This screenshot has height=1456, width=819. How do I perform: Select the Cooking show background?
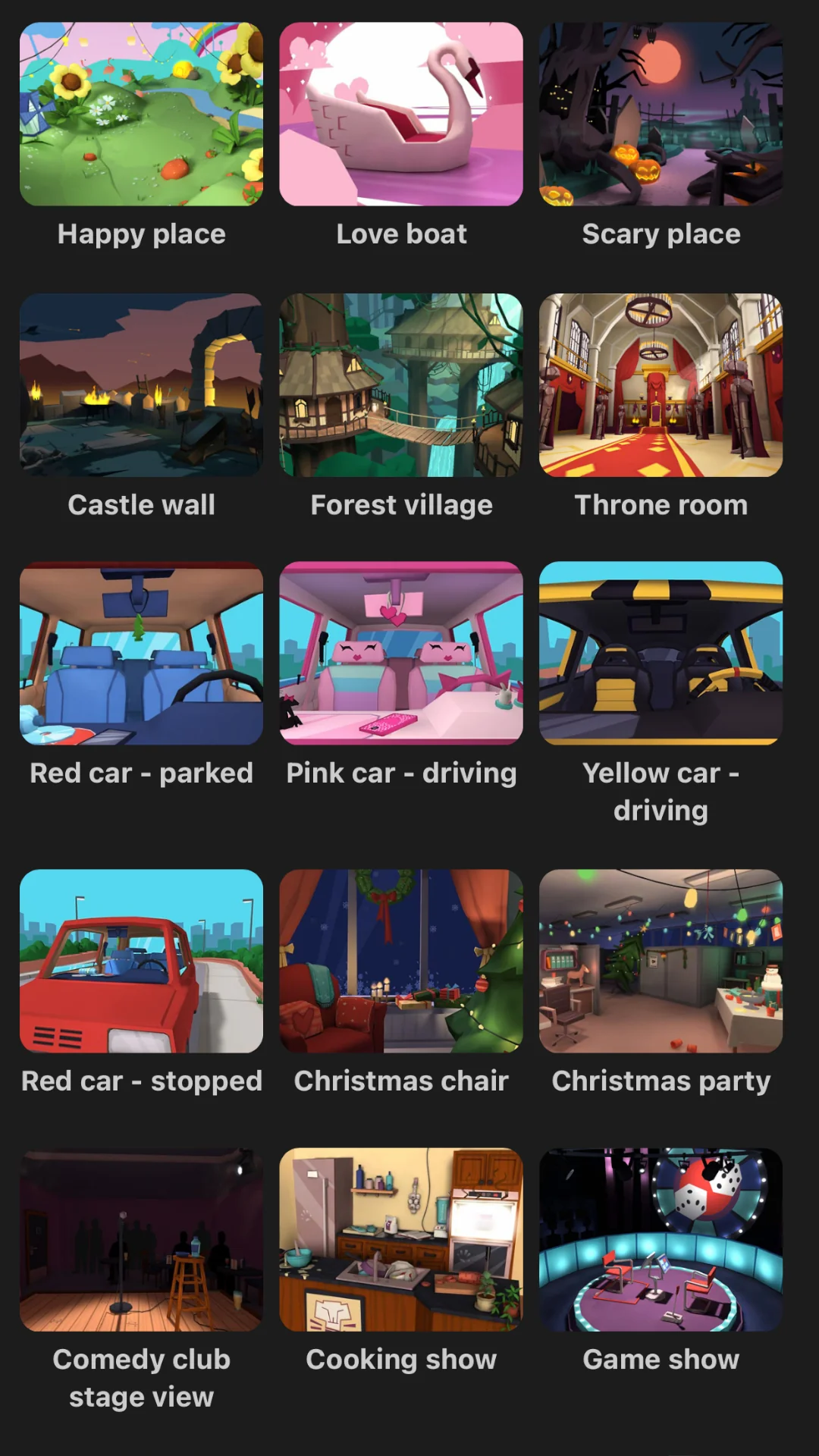point(401,1240)
